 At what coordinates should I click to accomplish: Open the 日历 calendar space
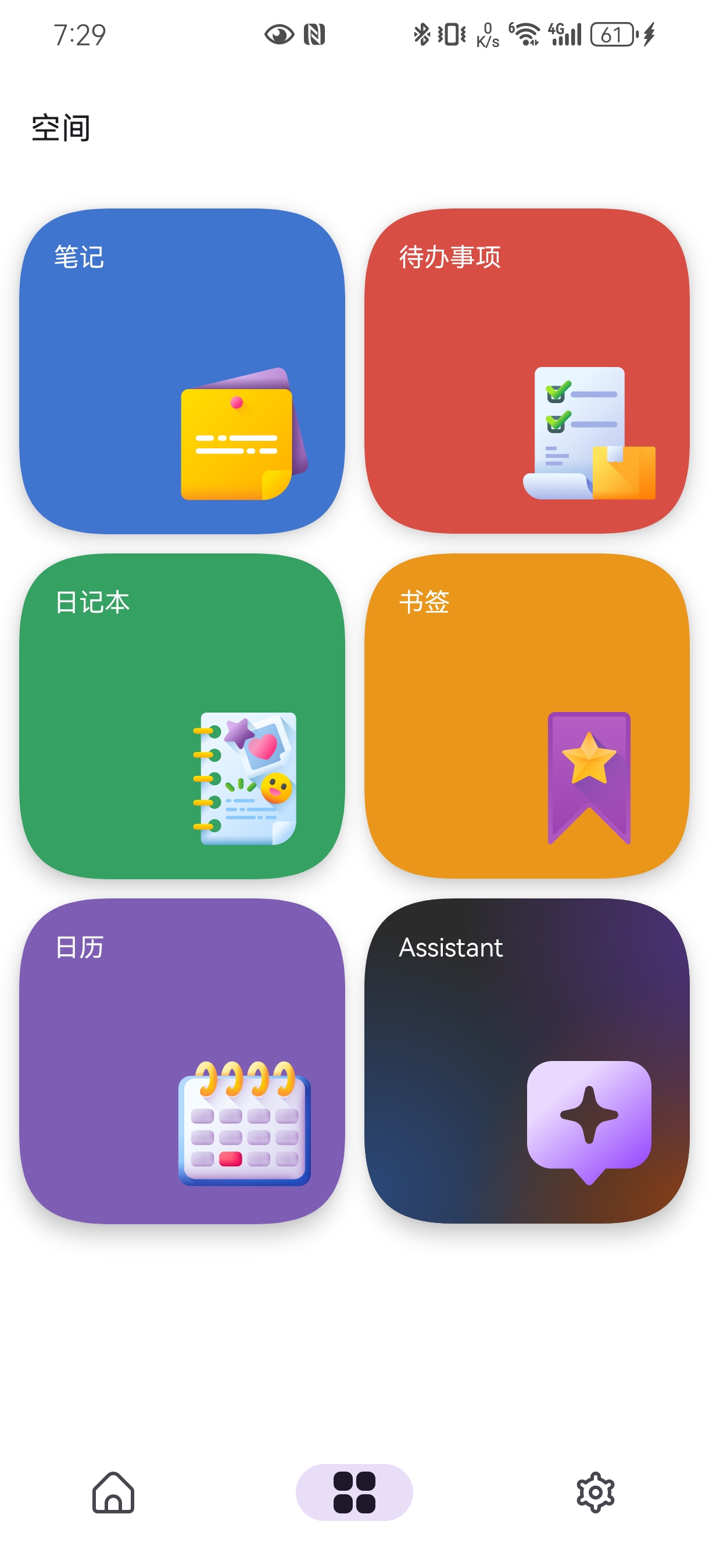point(181,1061)
